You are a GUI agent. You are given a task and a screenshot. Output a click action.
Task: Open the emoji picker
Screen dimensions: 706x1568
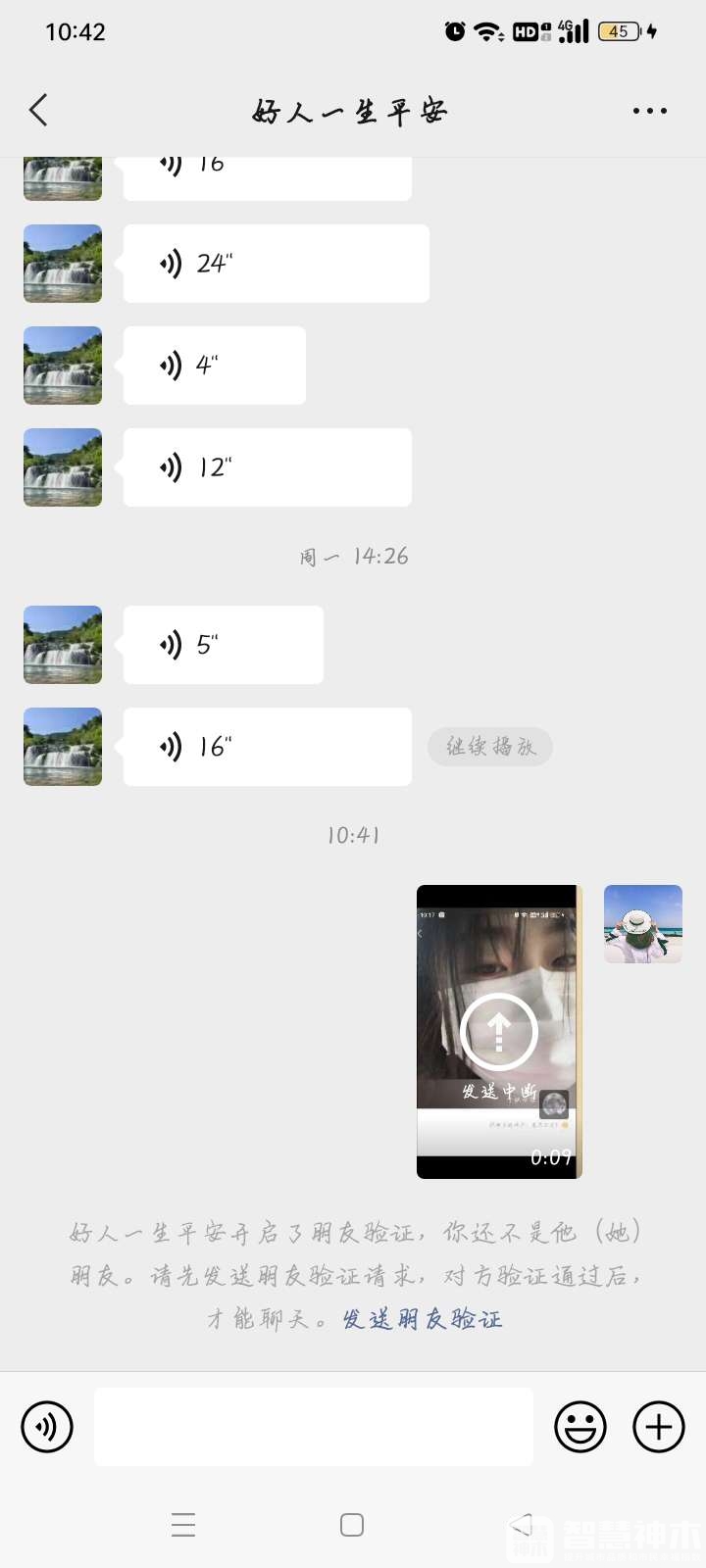pyautogui.click(x=580, y=1427)
